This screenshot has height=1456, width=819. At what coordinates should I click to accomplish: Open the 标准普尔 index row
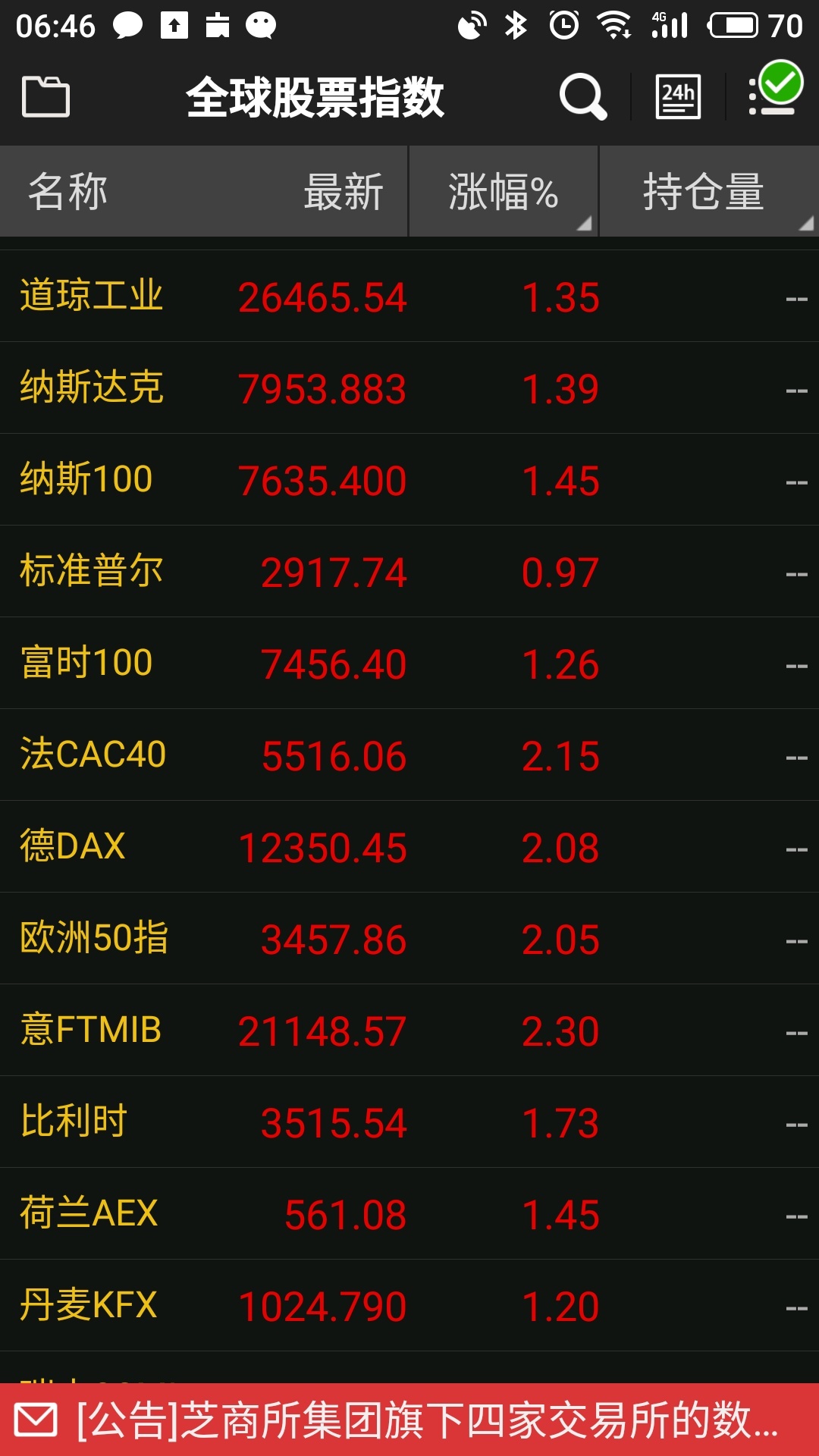coord(409,572)
